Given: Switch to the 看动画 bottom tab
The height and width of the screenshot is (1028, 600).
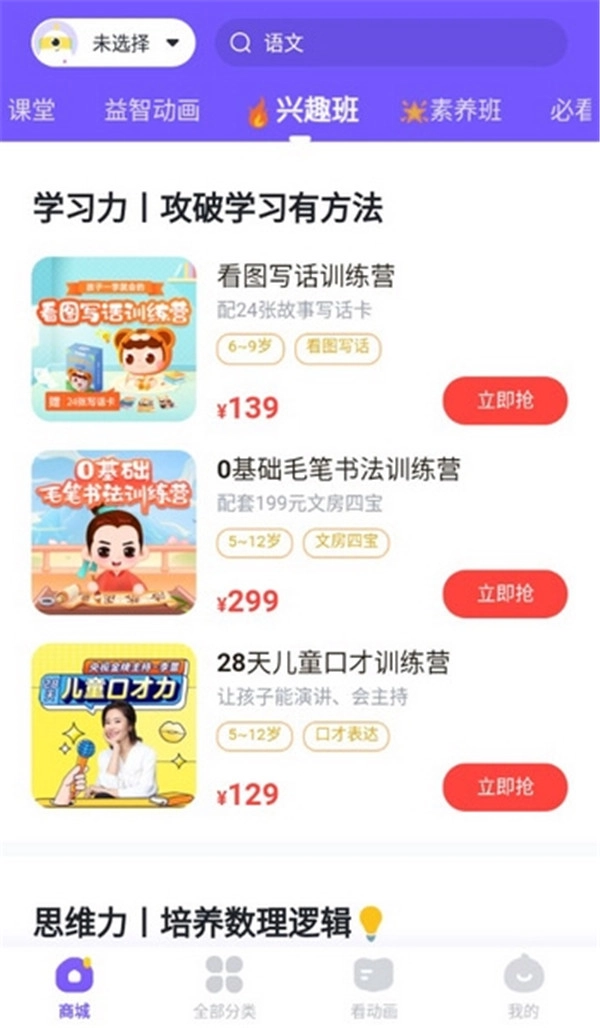Looking at the screenshot, I should tap(374, 986).
